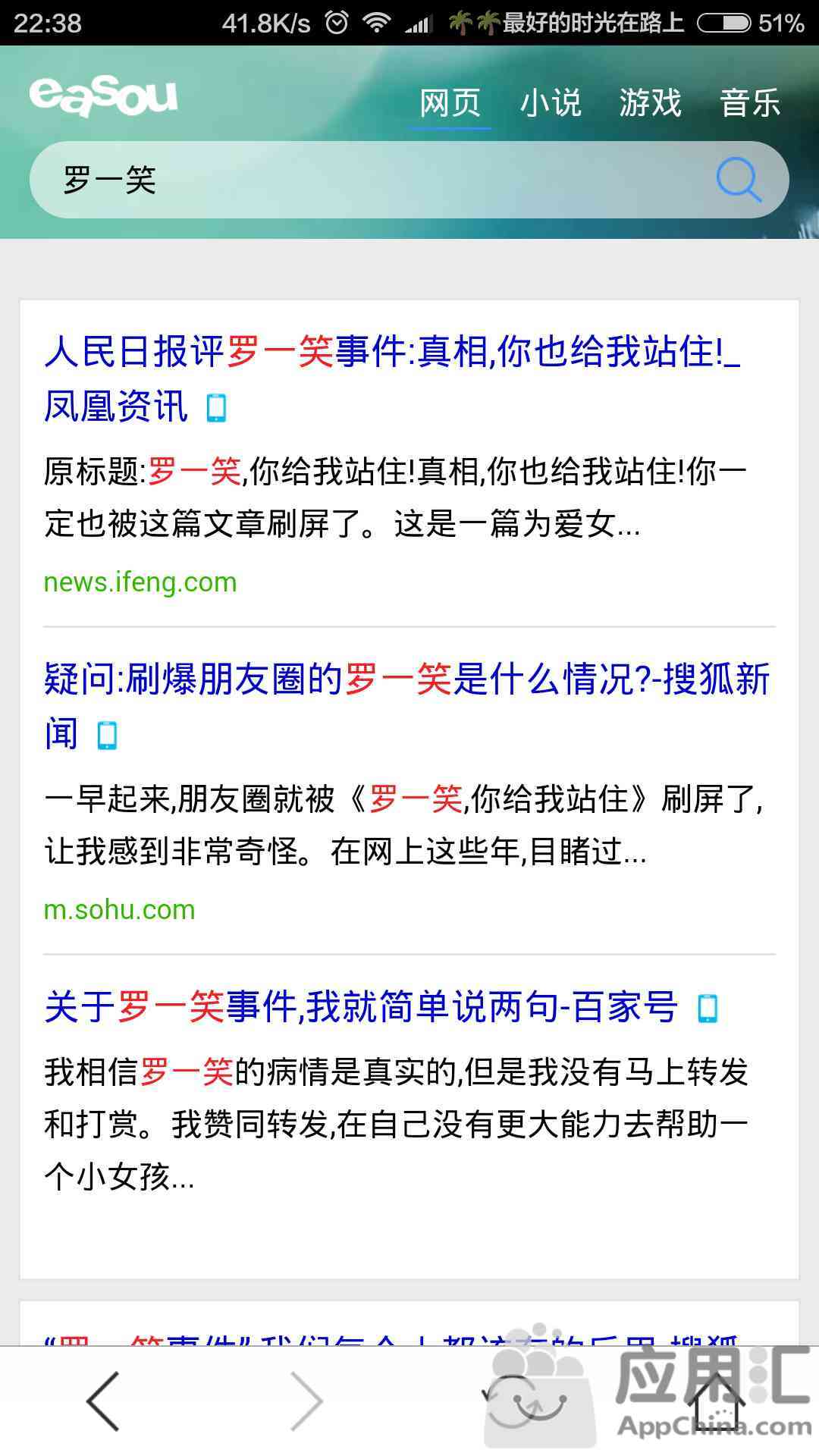Select the 音乐 tab

[x=750, y=102]
